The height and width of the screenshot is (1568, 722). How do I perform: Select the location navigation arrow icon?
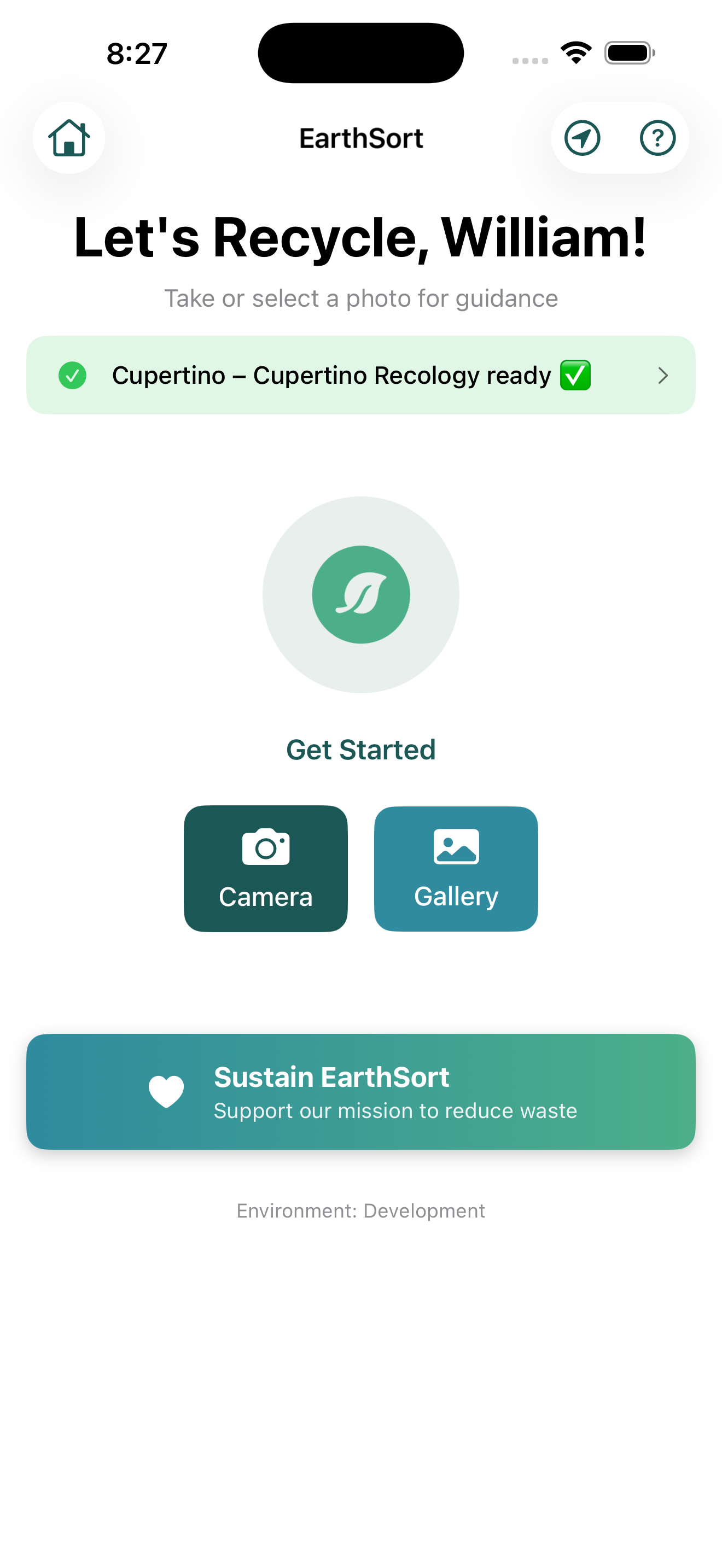(581, 138)
